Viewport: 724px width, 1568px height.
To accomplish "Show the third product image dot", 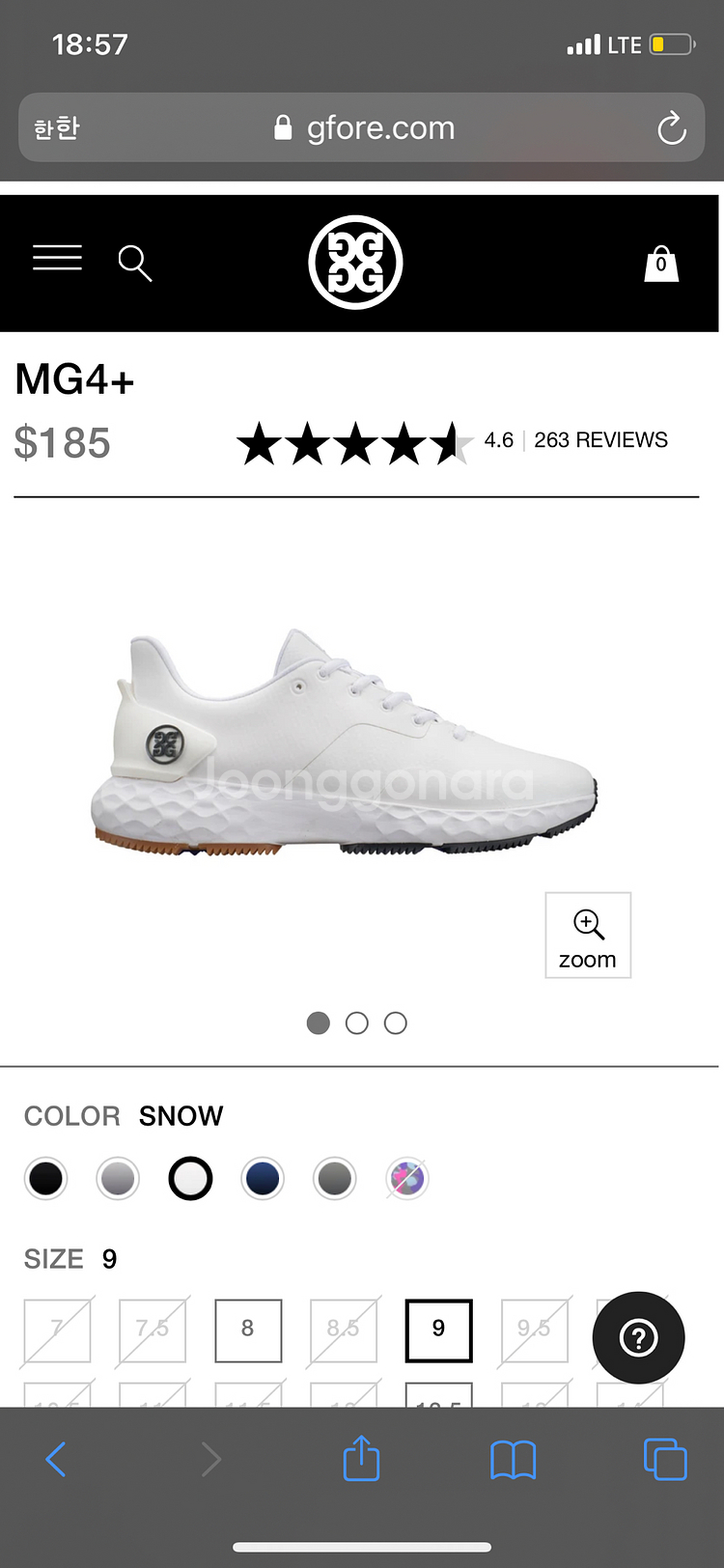I will (x=396, y=1023).
